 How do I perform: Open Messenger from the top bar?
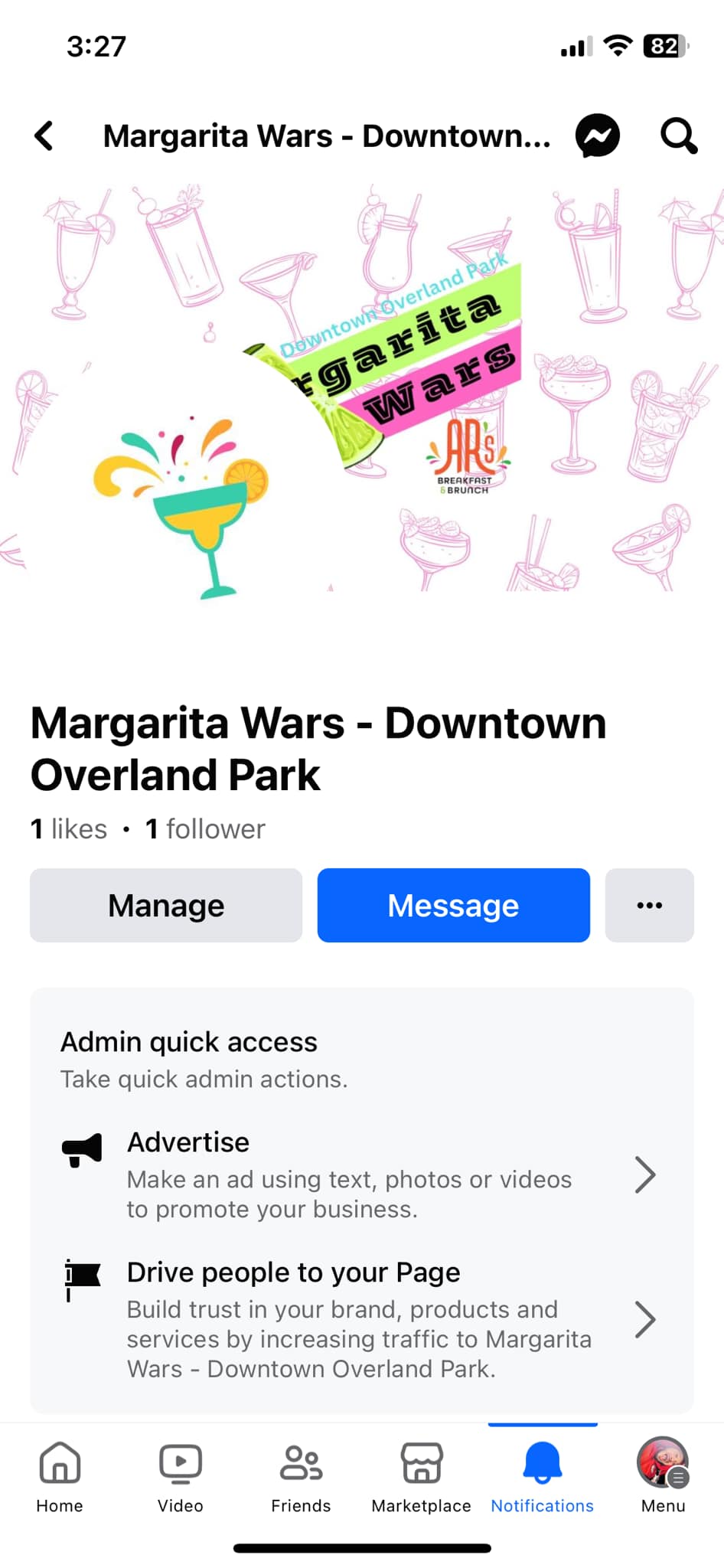click(597, 136)
